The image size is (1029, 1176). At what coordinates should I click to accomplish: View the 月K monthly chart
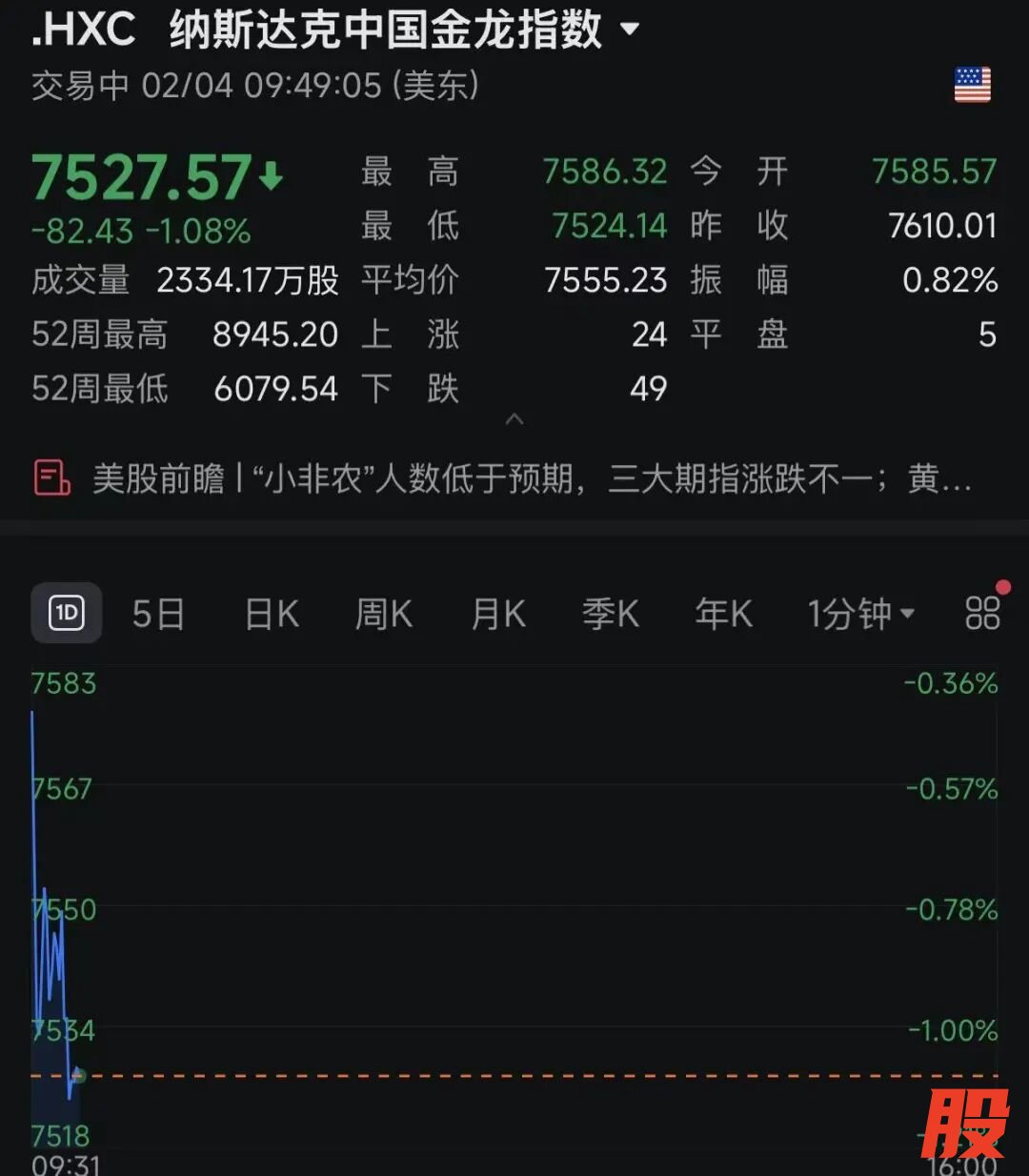(498, 615)
